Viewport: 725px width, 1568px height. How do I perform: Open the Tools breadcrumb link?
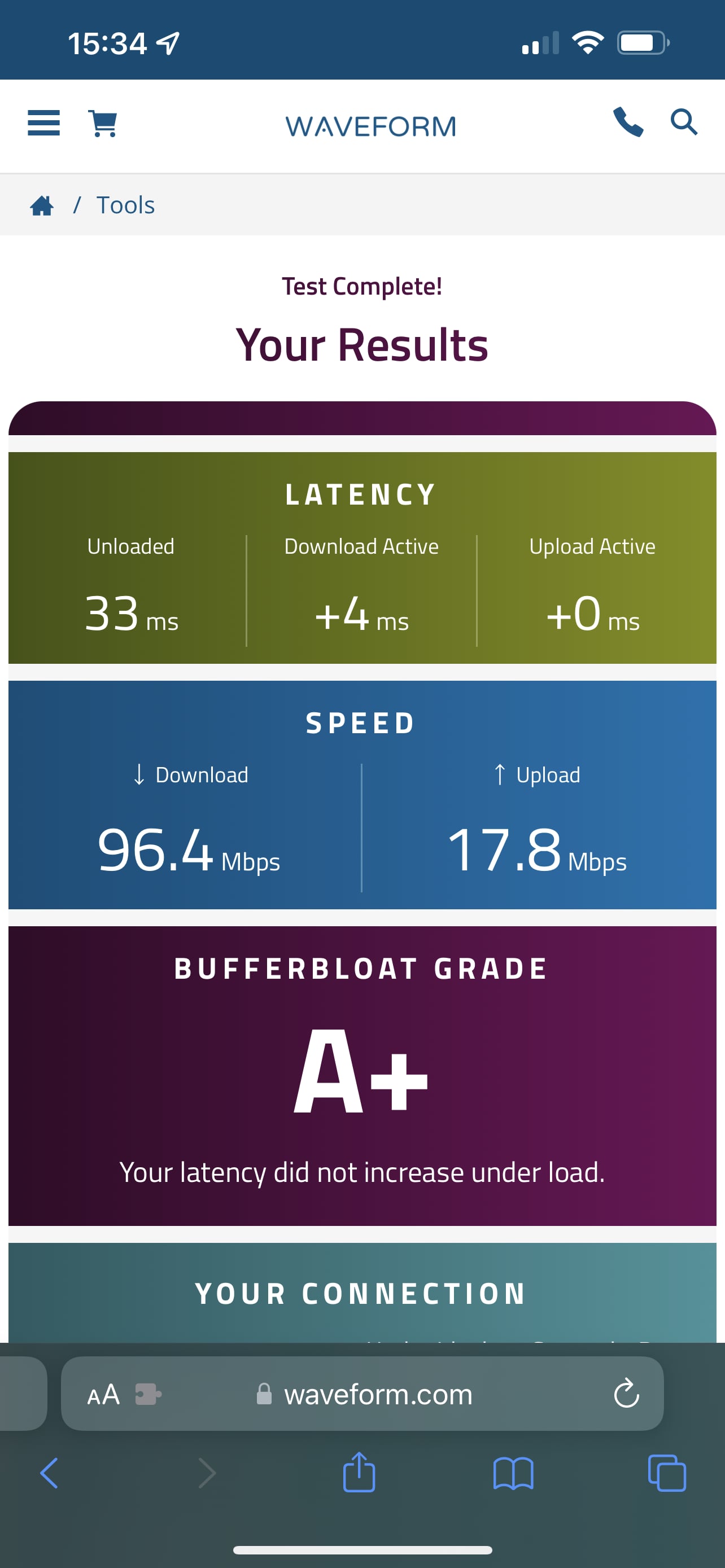pyautogui.click(x=125, y=205)
